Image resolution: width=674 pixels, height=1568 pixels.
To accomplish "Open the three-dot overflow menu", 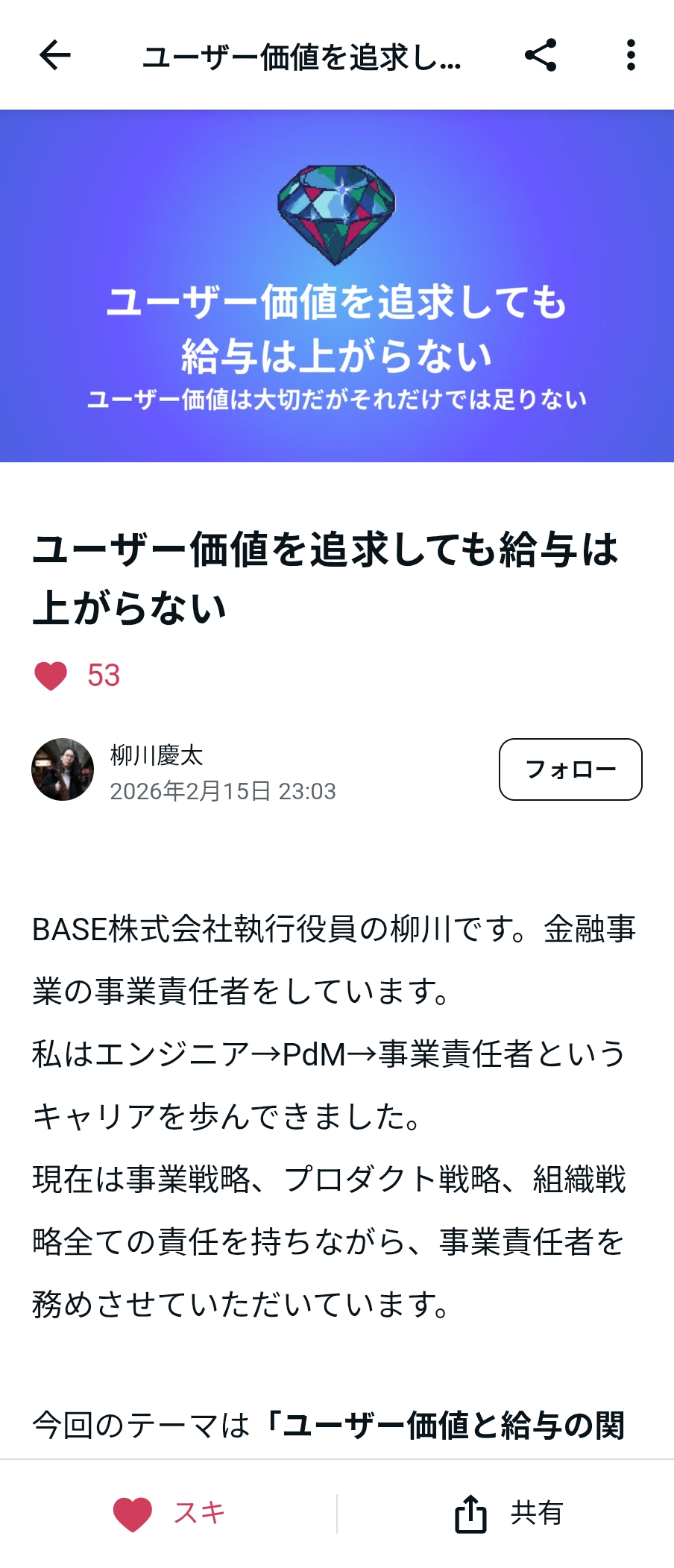I will click(x=631, y=55).
